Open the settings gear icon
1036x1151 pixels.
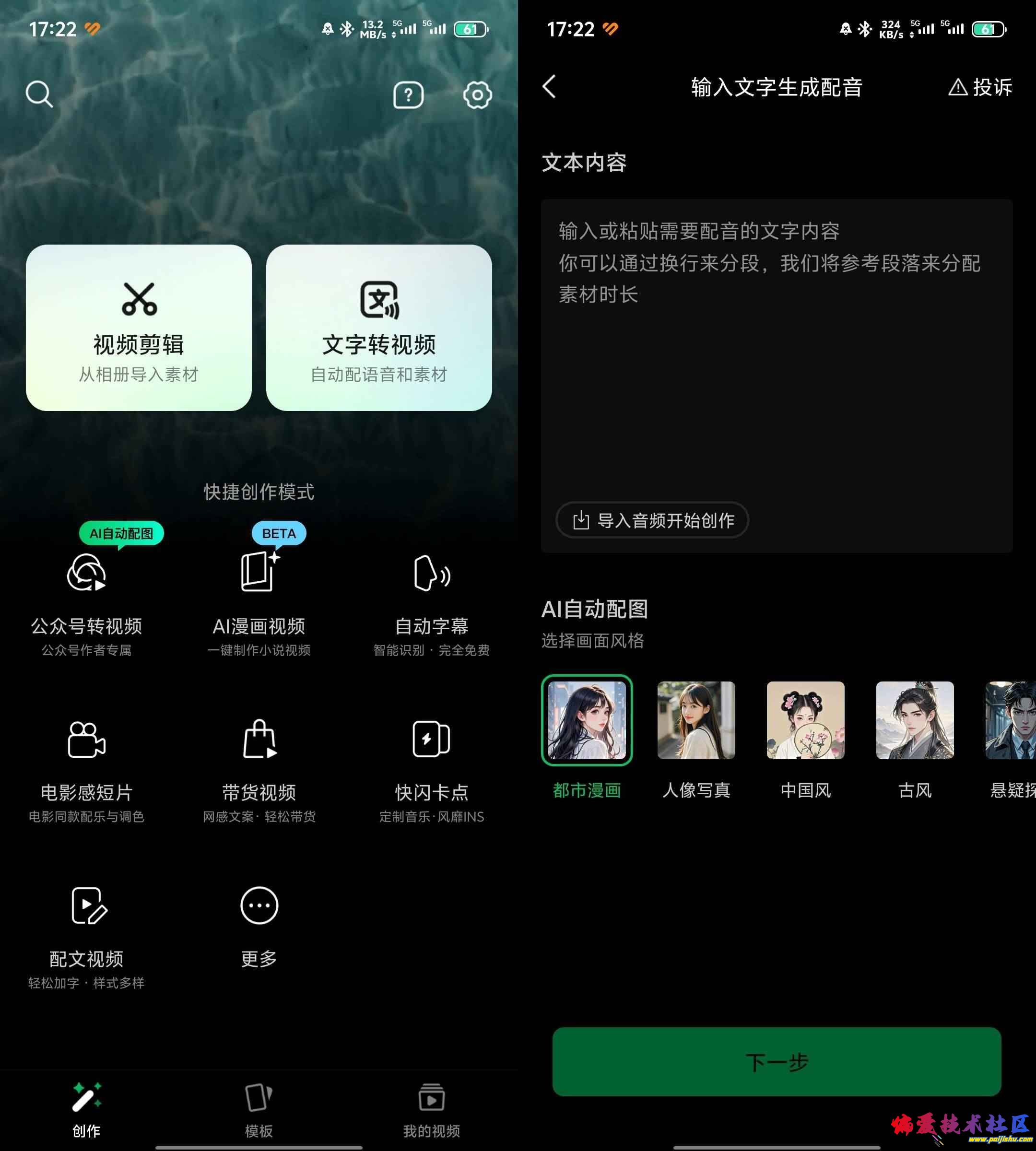(x=477, y=94)
